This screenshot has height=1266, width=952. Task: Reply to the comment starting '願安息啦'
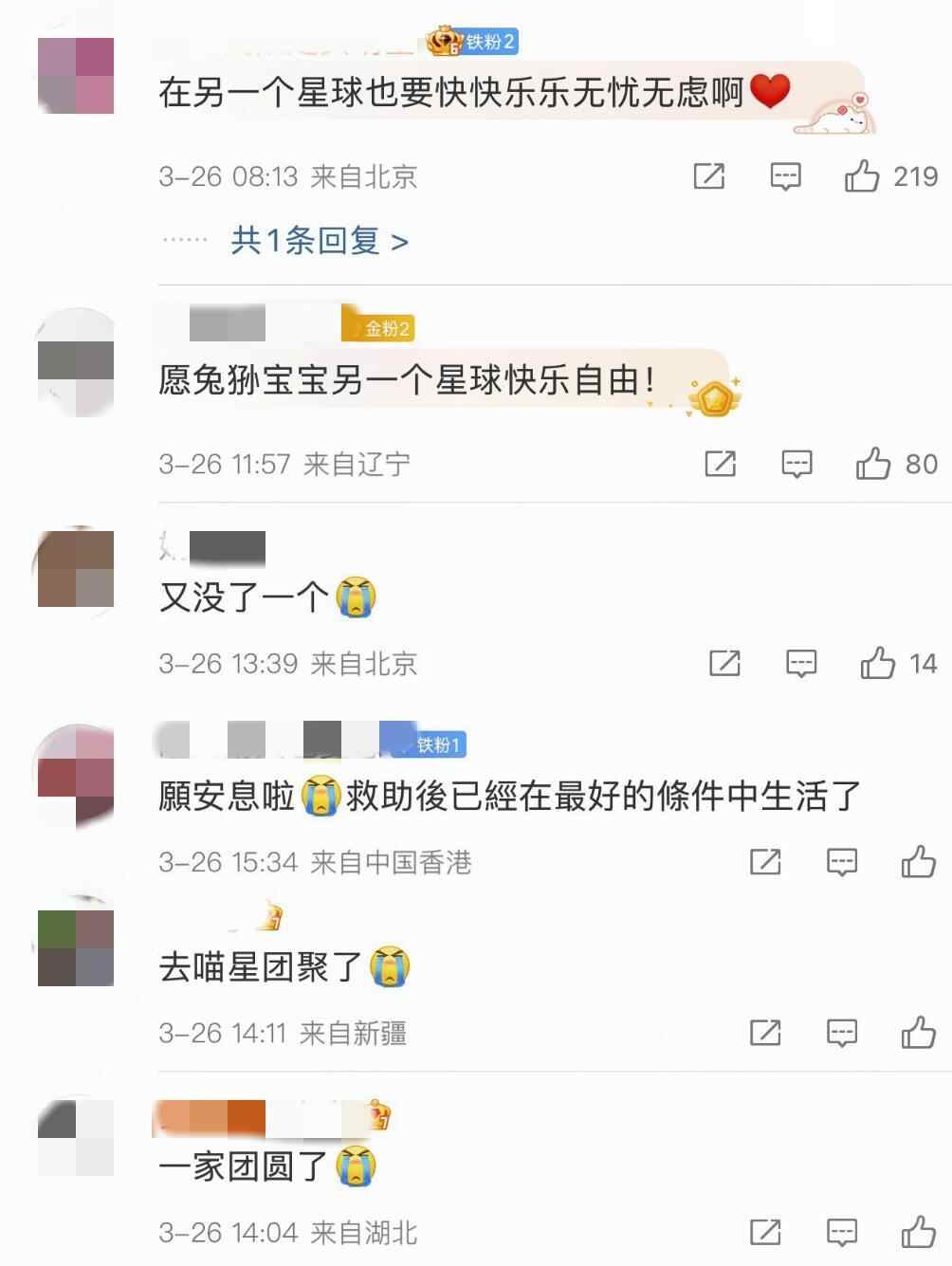click(x=842, y=862)
